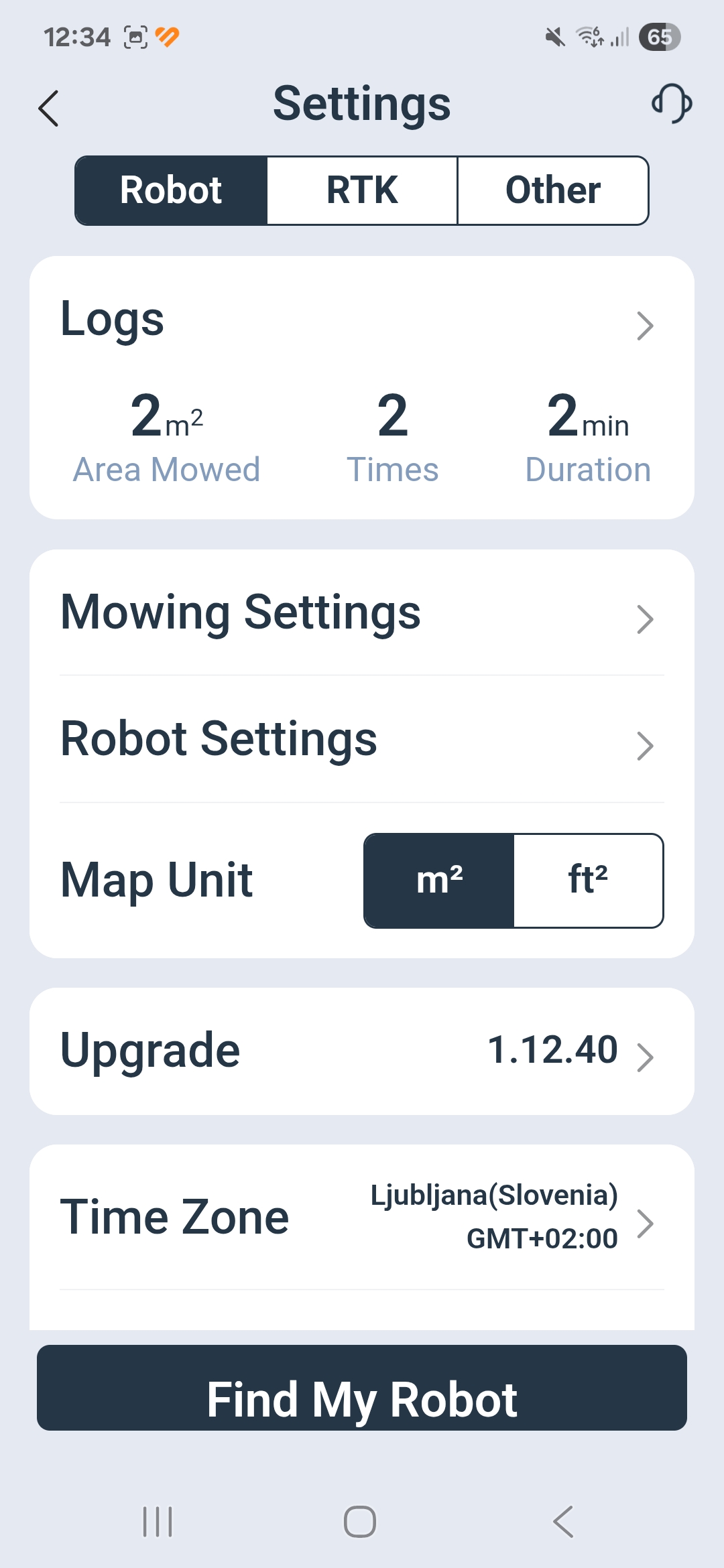Image resolution: width=724 pixels, height=1568 pixels.
Task: Open Robot Settings
Action: click(x=362, y=739)
